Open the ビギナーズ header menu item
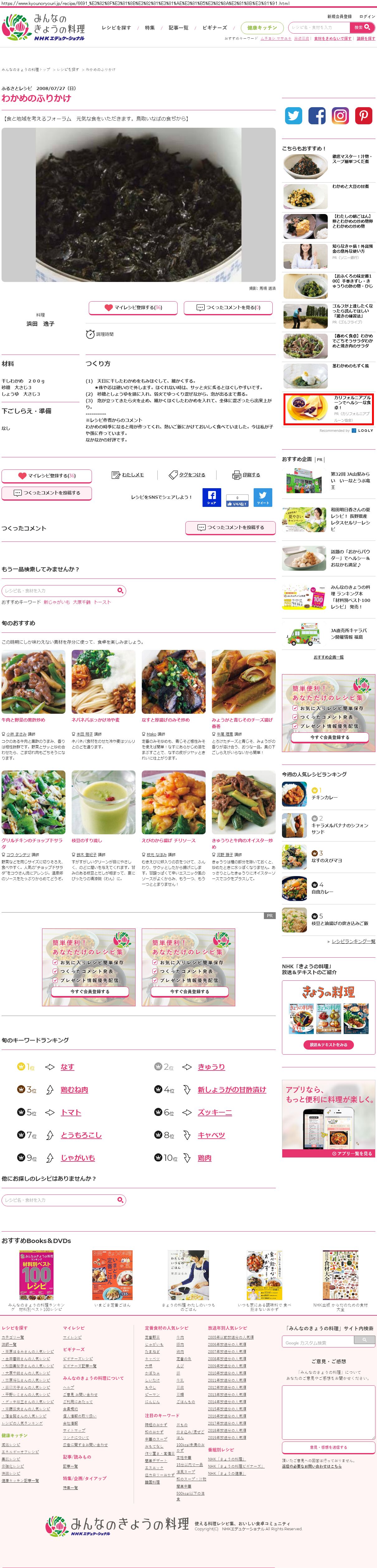Viewport: 377px width, 1568px height. (214, 27)
